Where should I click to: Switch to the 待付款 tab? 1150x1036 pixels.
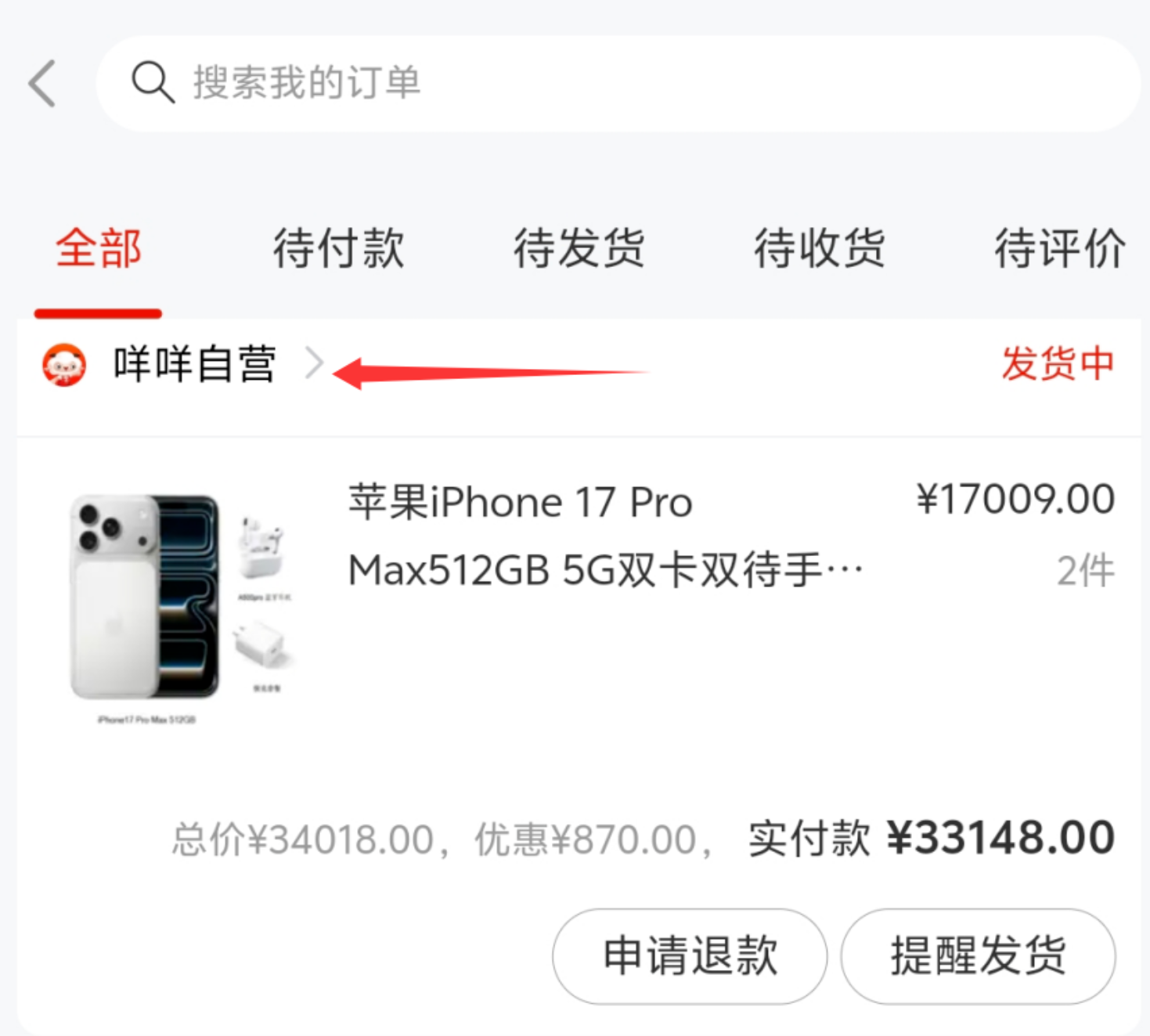point(338,249)
